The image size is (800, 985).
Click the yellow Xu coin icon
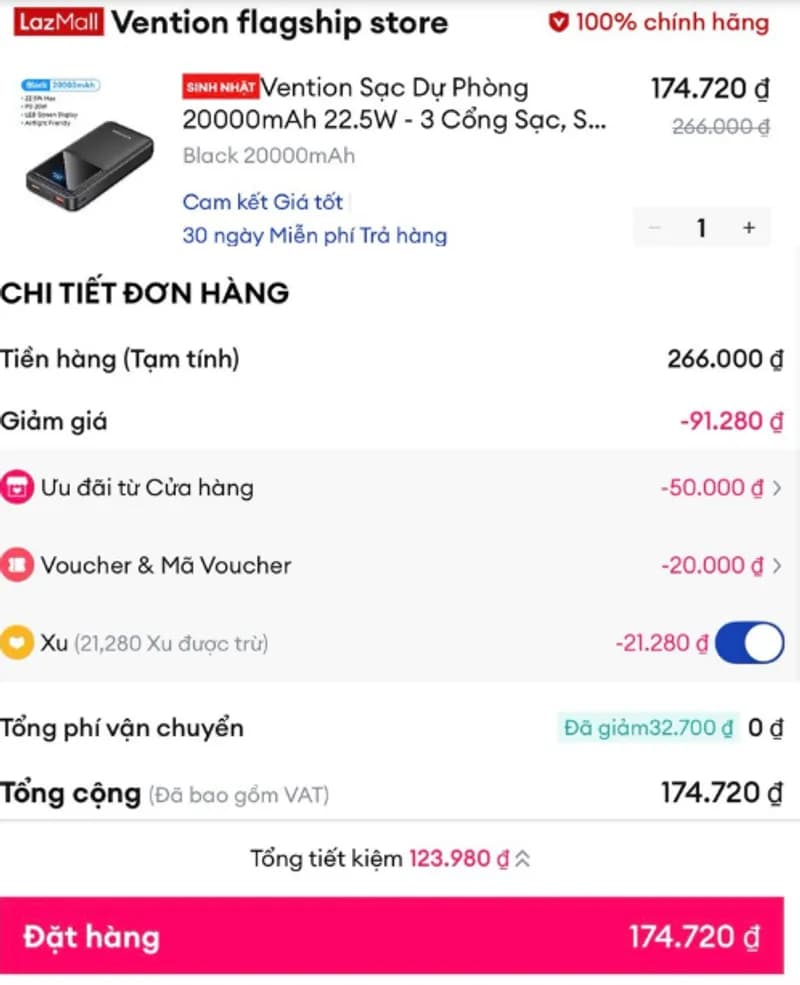pos(17,643)
